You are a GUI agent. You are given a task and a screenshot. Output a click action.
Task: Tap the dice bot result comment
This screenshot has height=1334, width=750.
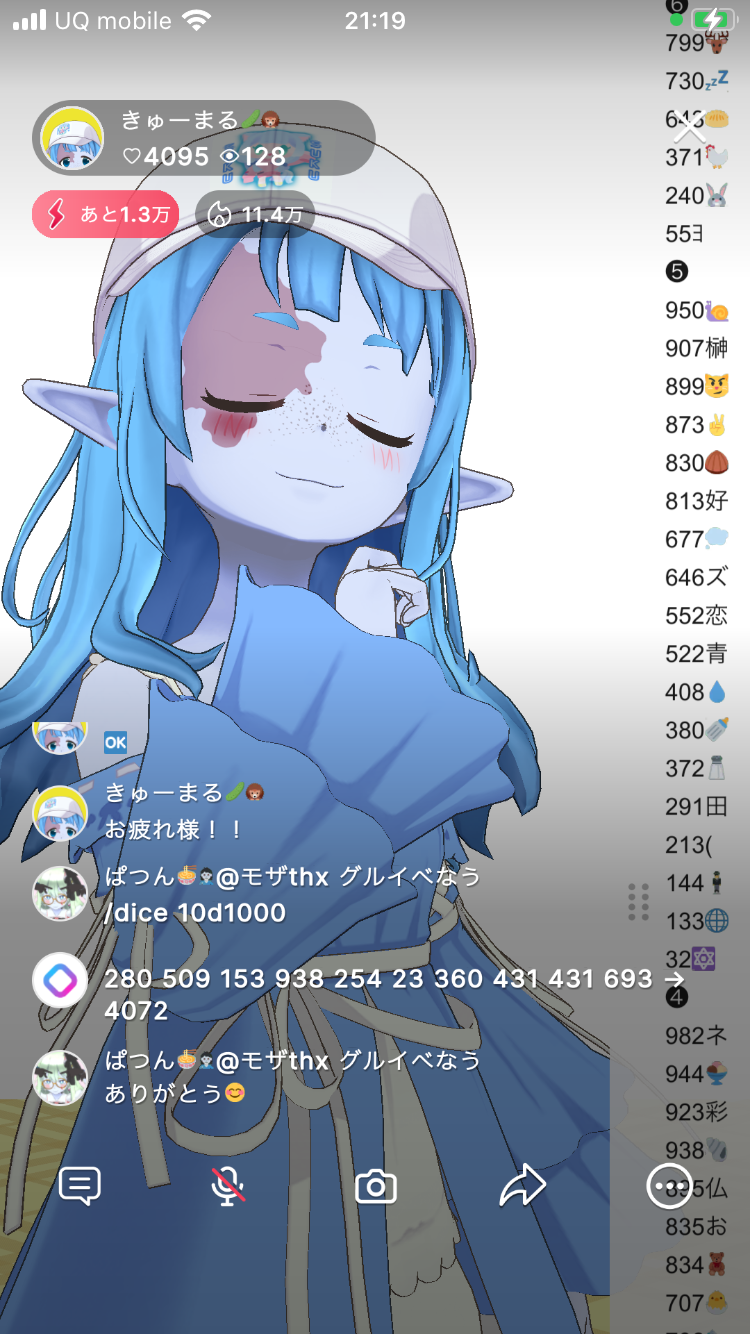(380, 994)
